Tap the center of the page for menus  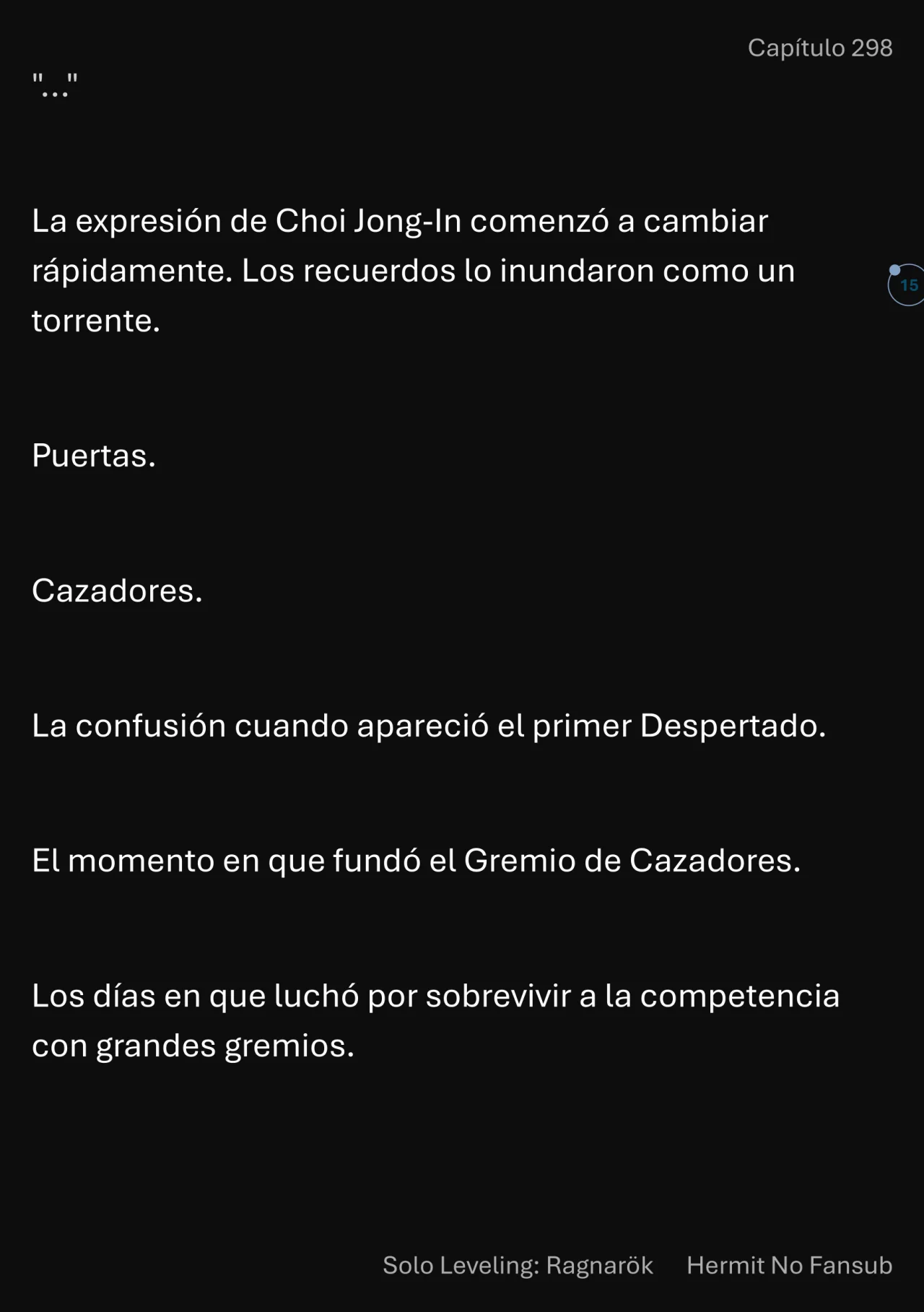point(462,656)
